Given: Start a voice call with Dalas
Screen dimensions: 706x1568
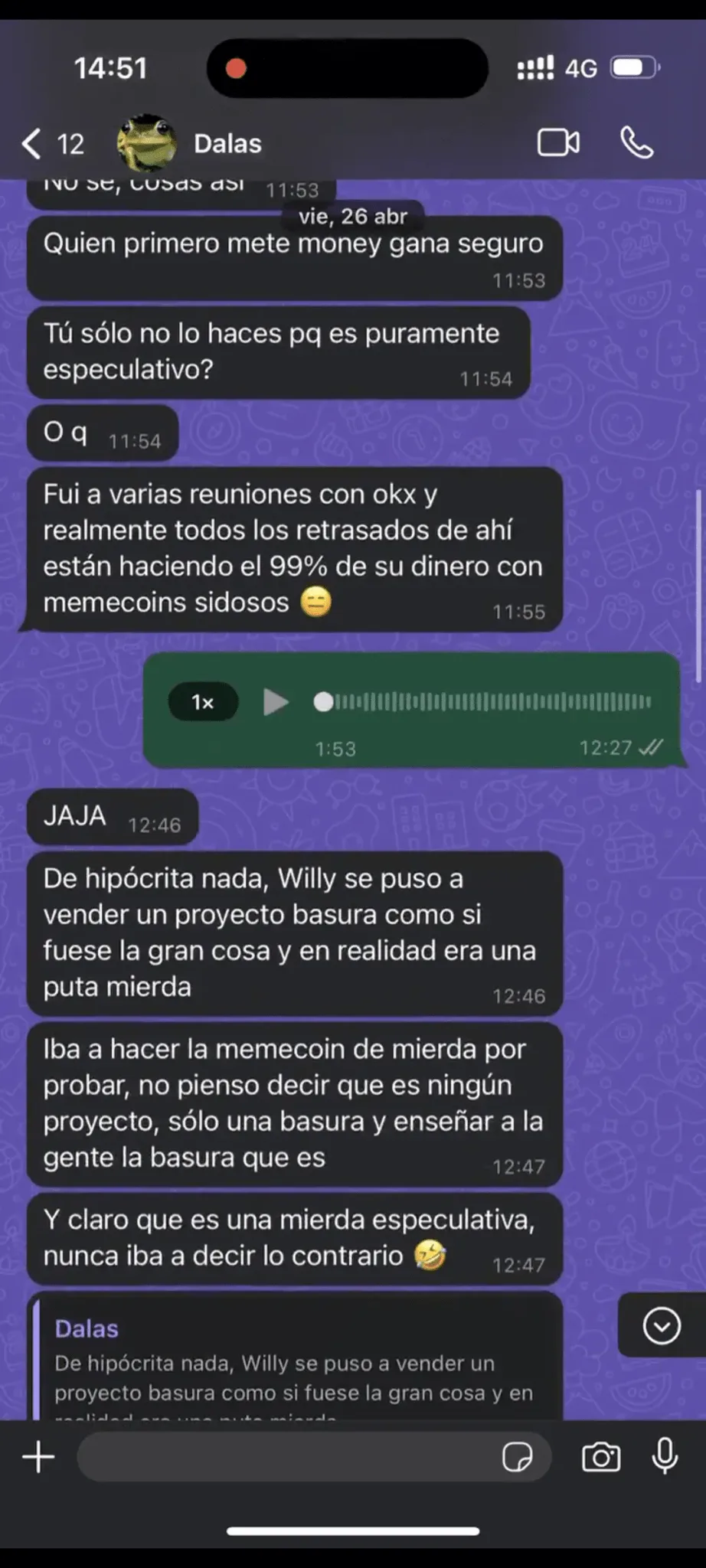Looking at the screenshot, I should [x=636, y=143].
